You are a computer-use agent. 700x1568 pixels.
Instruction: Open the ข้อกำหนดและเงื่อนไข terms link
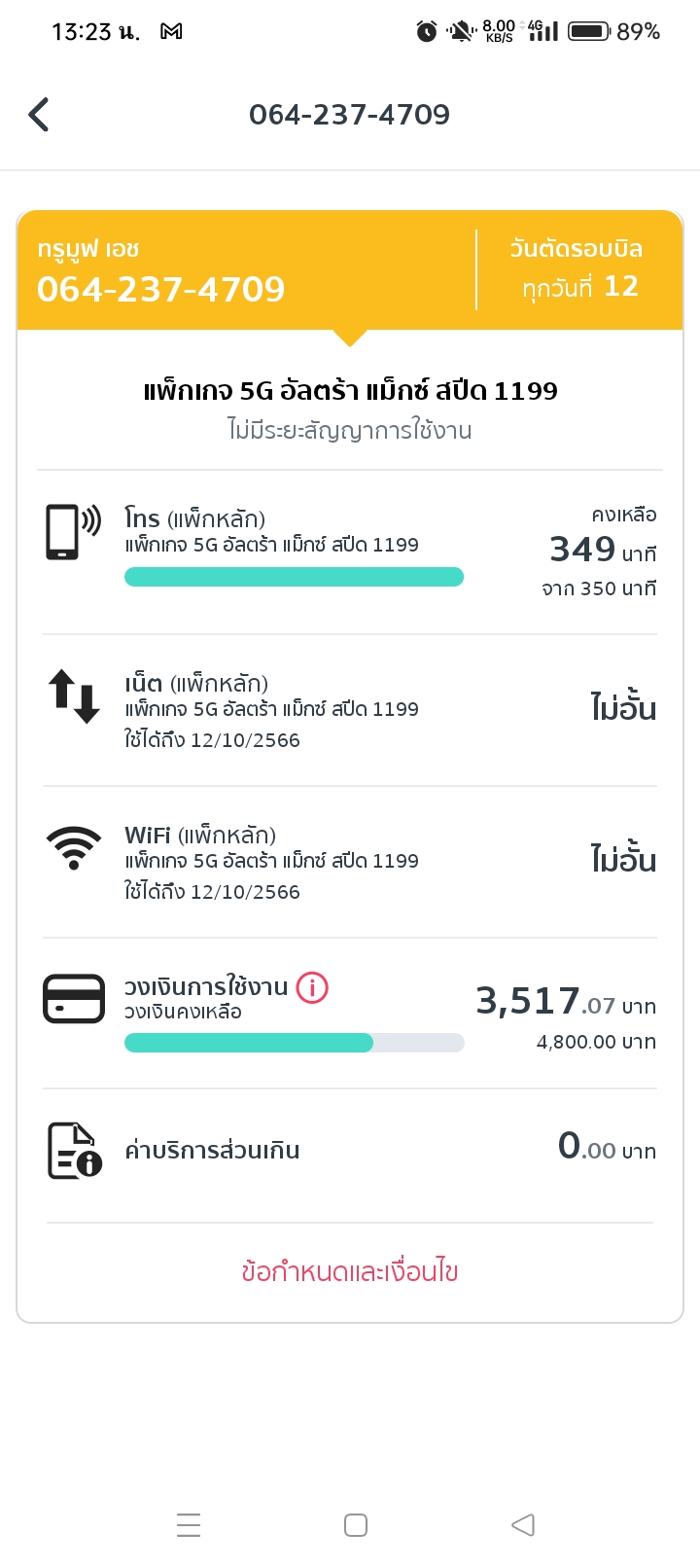coord(350,1271)
